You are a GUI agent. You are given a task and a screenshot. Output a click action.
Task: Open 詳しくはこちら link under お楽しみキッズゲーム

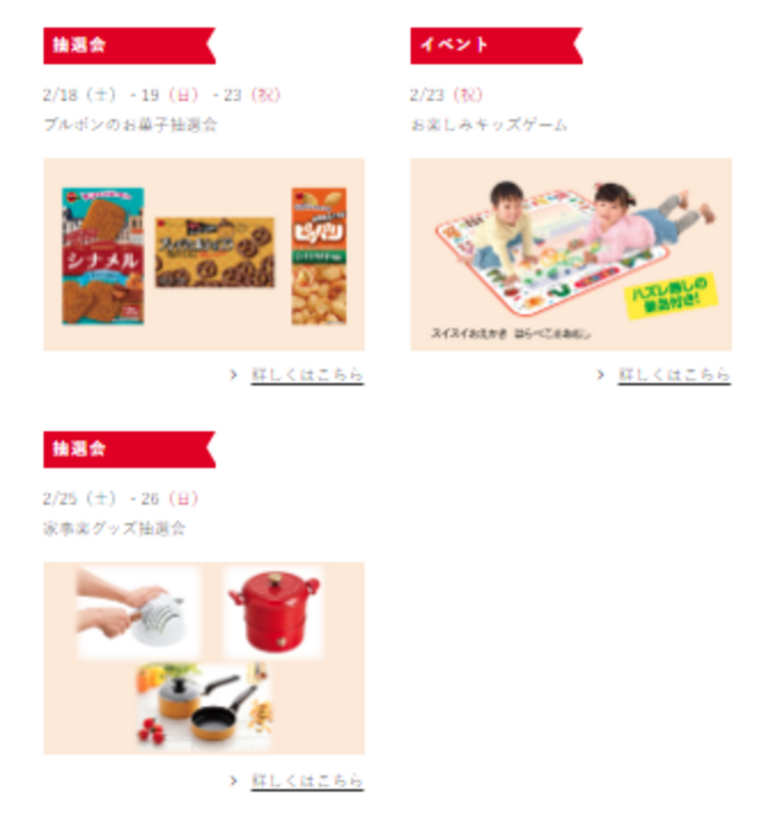coord(673,375)
